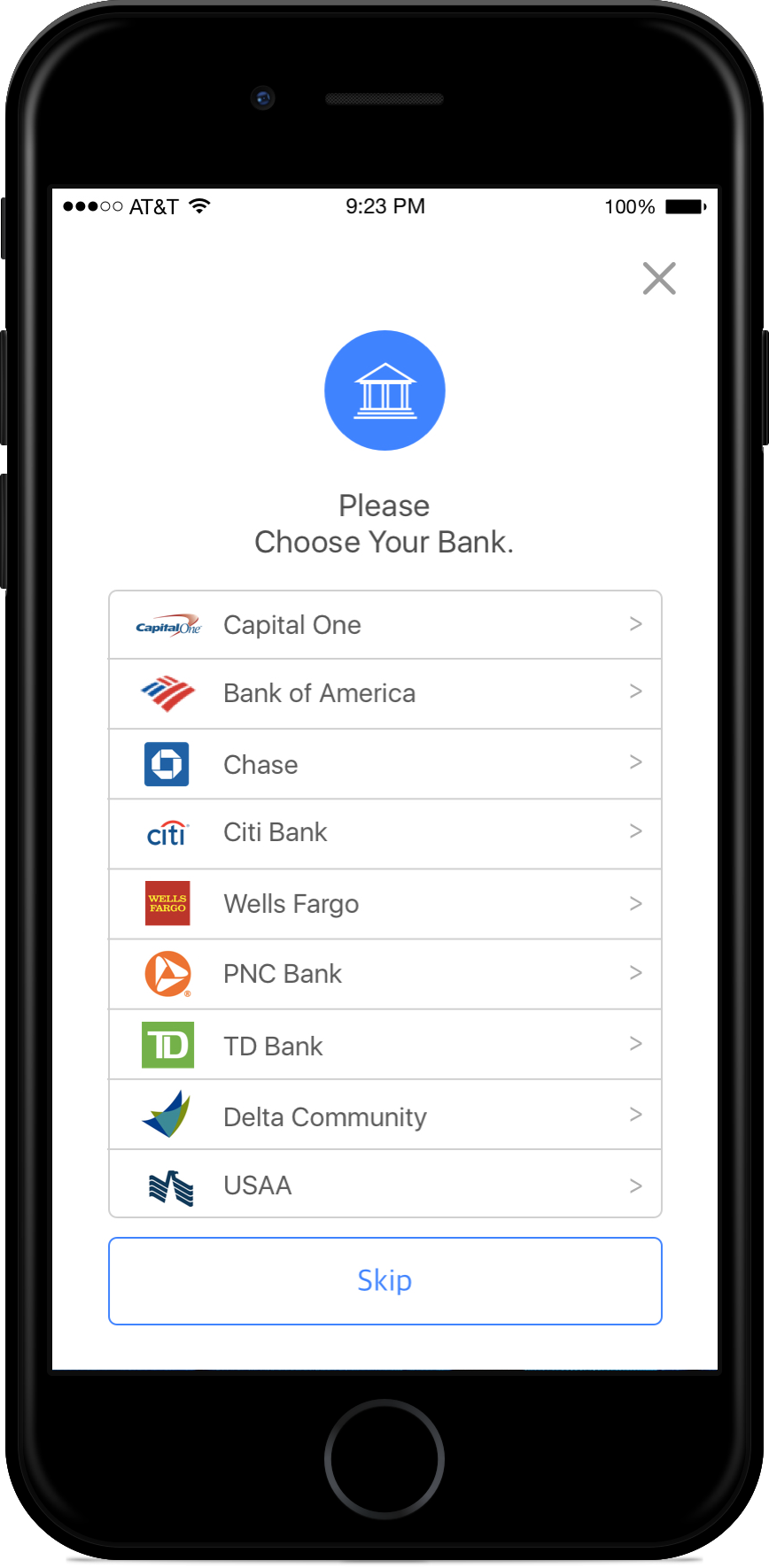Choose PNC Bank
The image size is (769, 1568).
[385, 974]
